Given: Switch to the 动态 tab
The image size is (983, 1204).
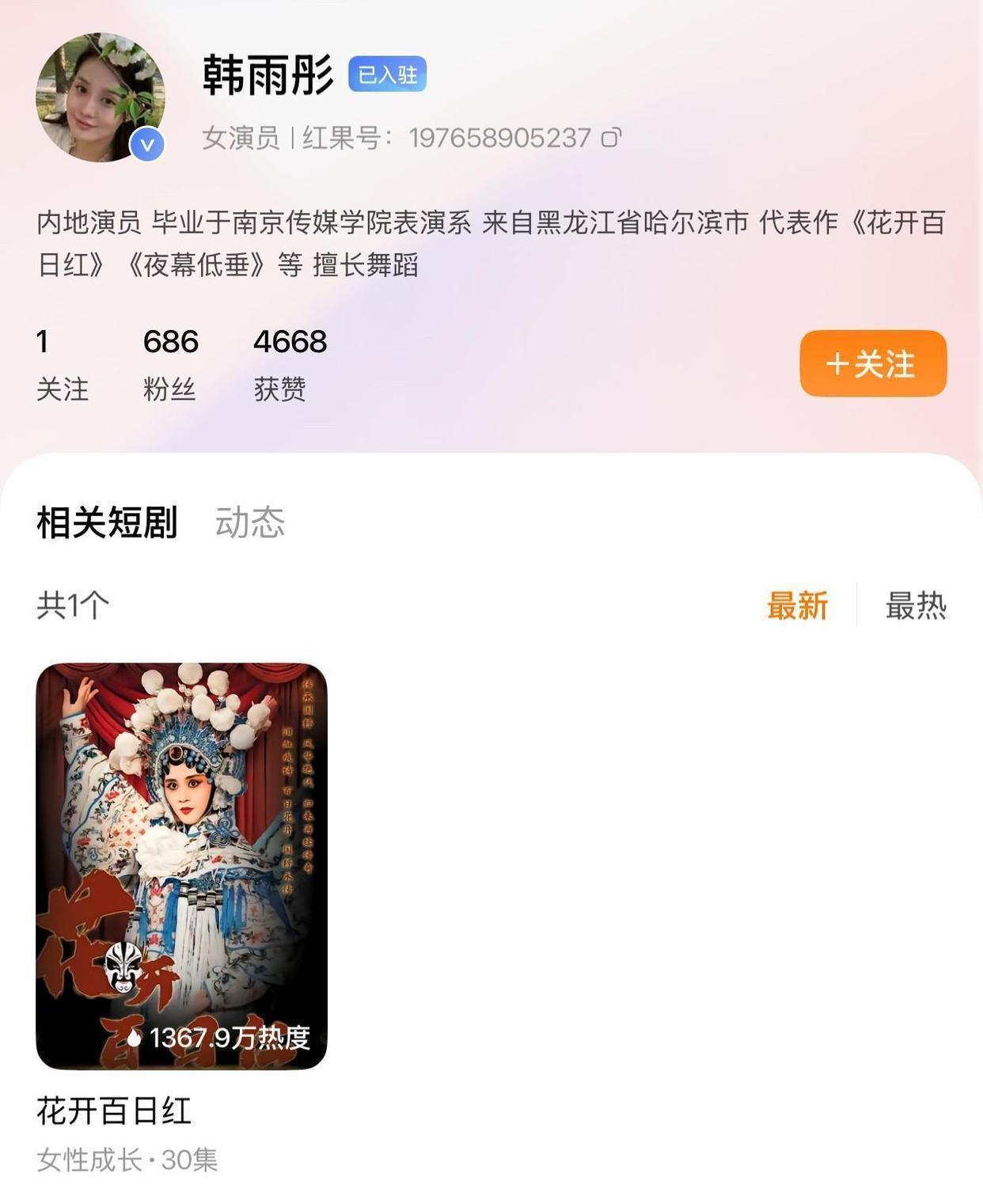Looking at the screenshot, I should (x=249, y=522).
